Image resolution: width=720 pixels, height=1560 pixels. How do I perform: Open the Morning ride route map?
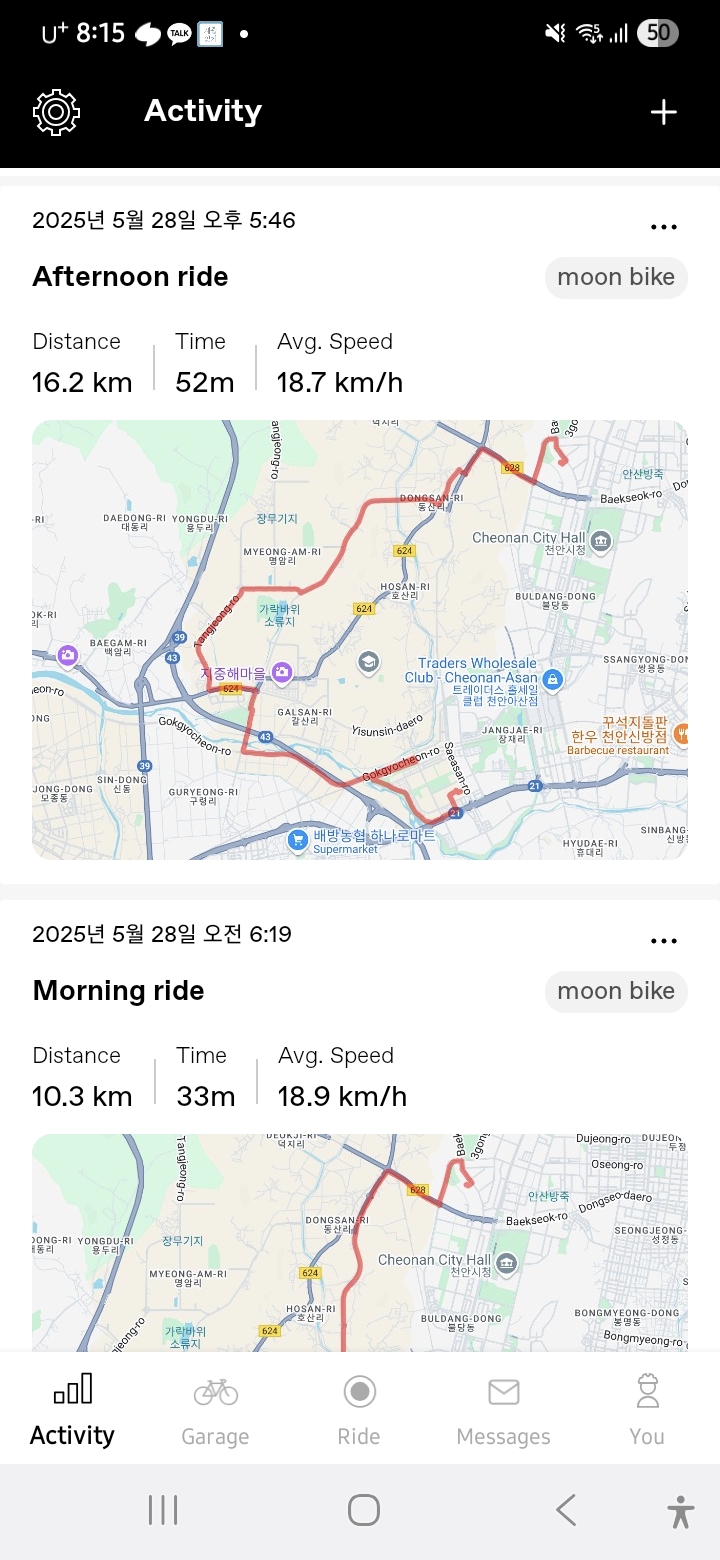[x=360, y=1243]
